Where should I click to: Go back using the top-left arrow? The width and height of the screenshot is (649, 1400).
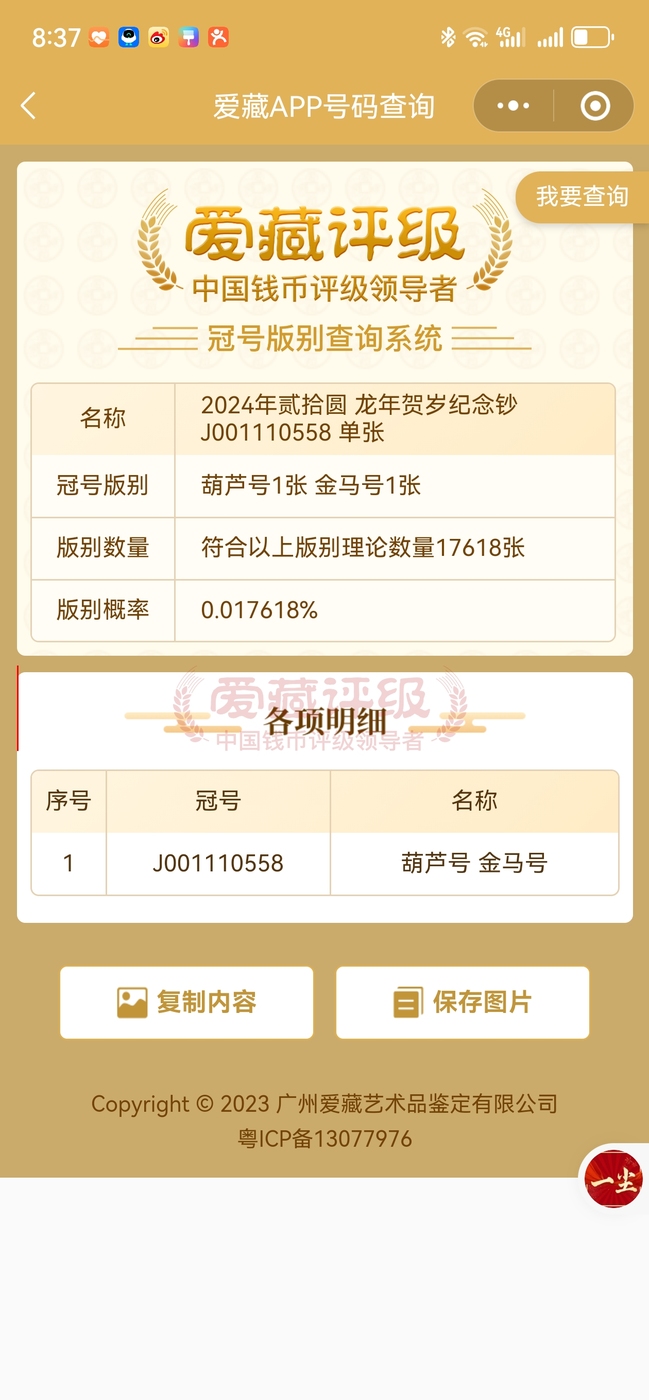pos(28,106)
